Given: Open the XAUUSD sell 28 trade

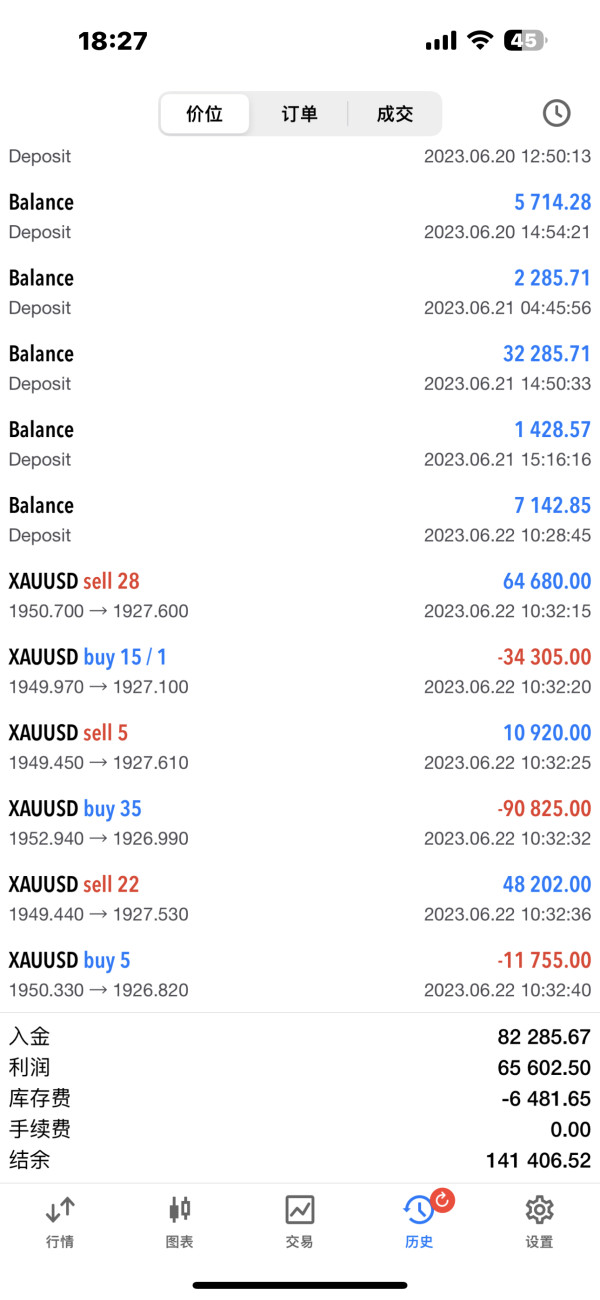Looking at the screenshot, I should point(300,595).
